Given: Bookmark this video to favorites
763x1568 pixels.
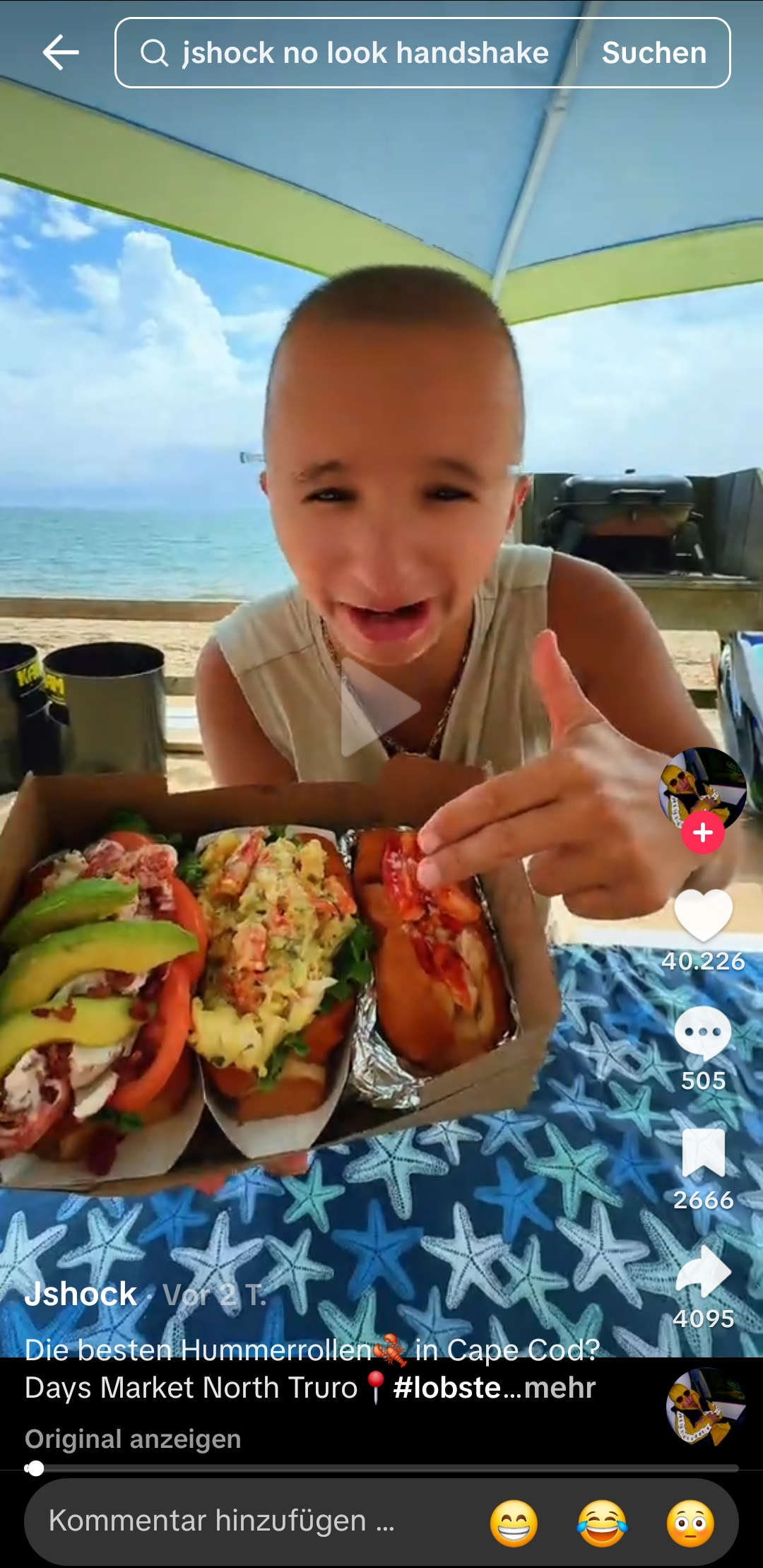Looking at the screenshot, I should [x=703, y=1153].
